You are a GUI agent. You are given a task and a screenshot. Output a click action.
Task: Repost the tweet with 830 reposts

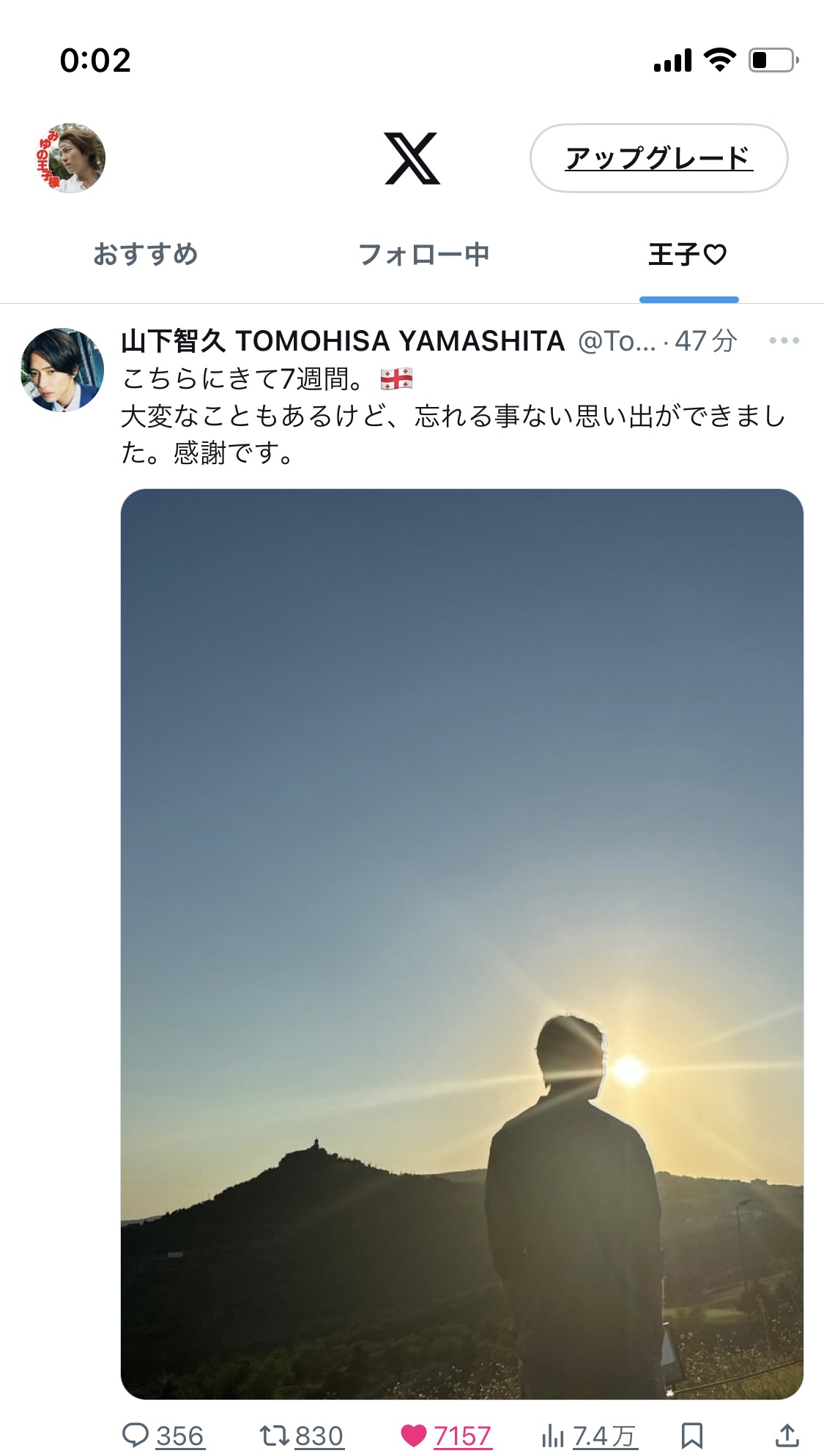click(x=302, y=1436)
